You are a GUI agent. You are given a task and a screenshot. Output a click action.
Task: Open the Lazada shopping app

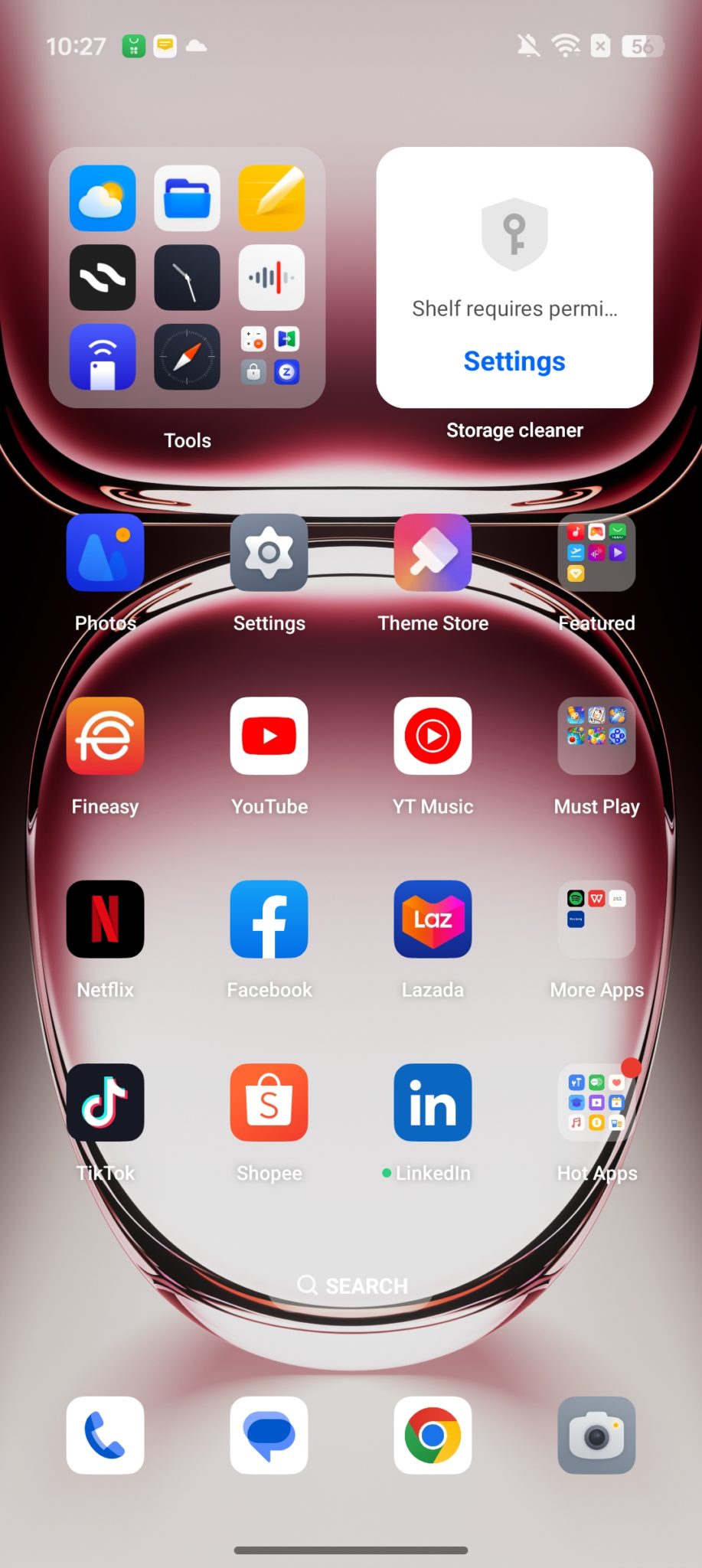[x=433, y=919]
